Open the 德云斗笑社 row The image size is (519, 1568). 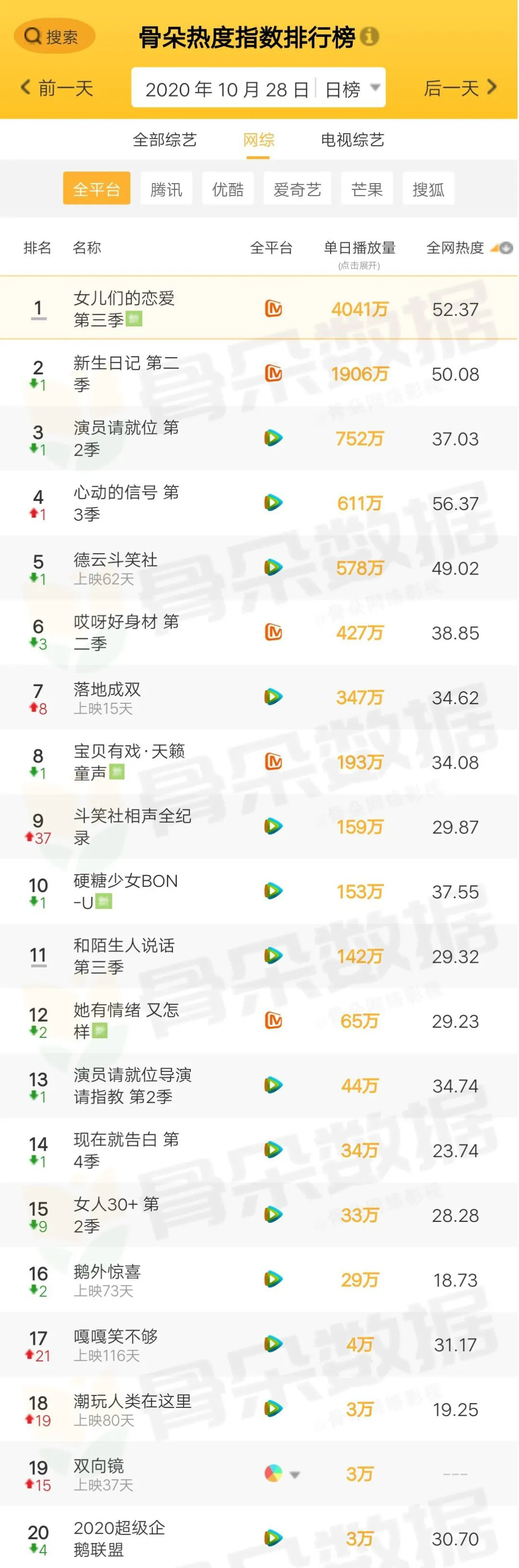pos(116,567)
